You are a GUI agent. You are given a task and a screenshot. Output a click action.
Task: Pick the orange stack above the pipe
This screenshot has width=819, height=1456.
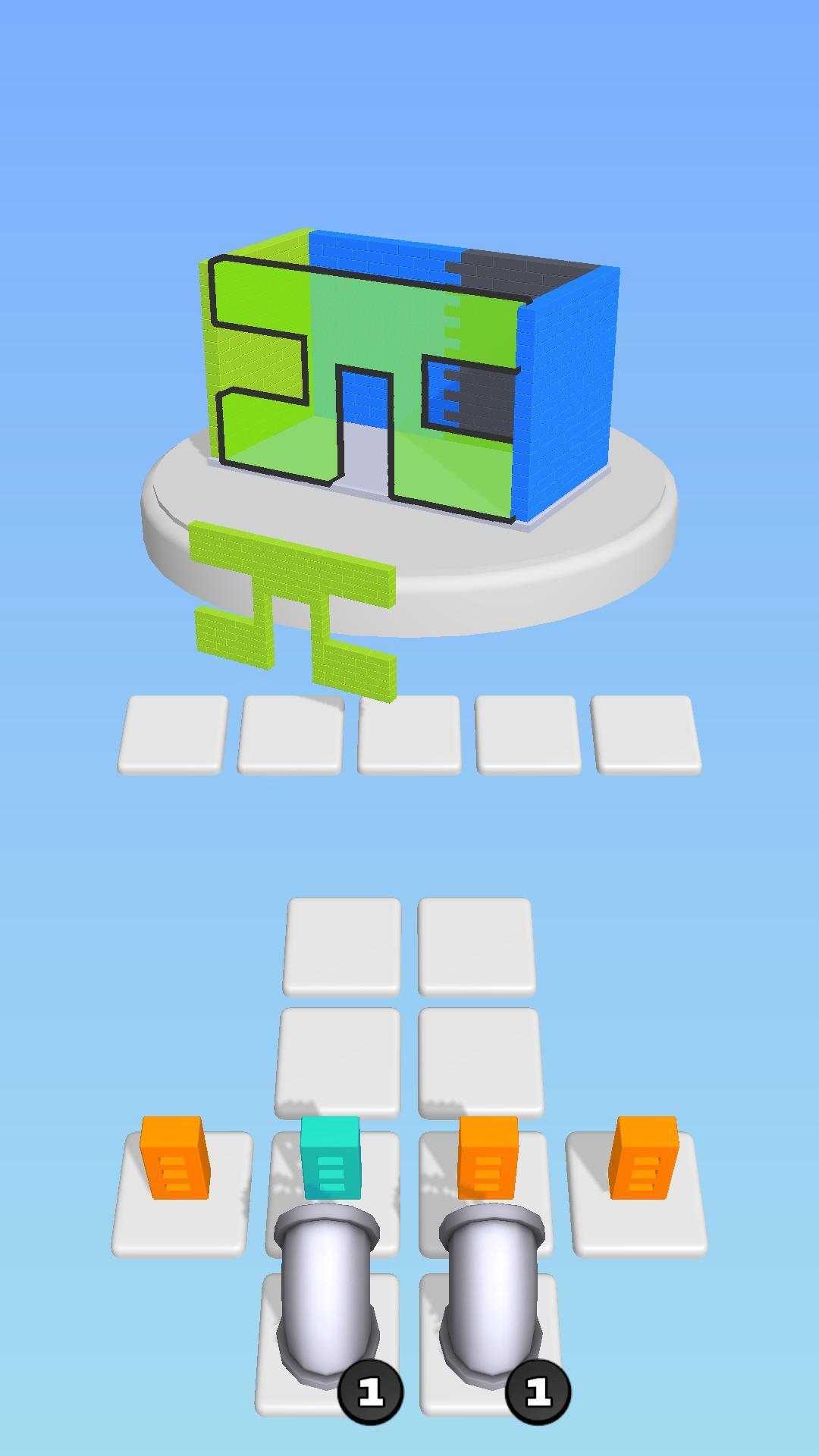(488, 1158)
